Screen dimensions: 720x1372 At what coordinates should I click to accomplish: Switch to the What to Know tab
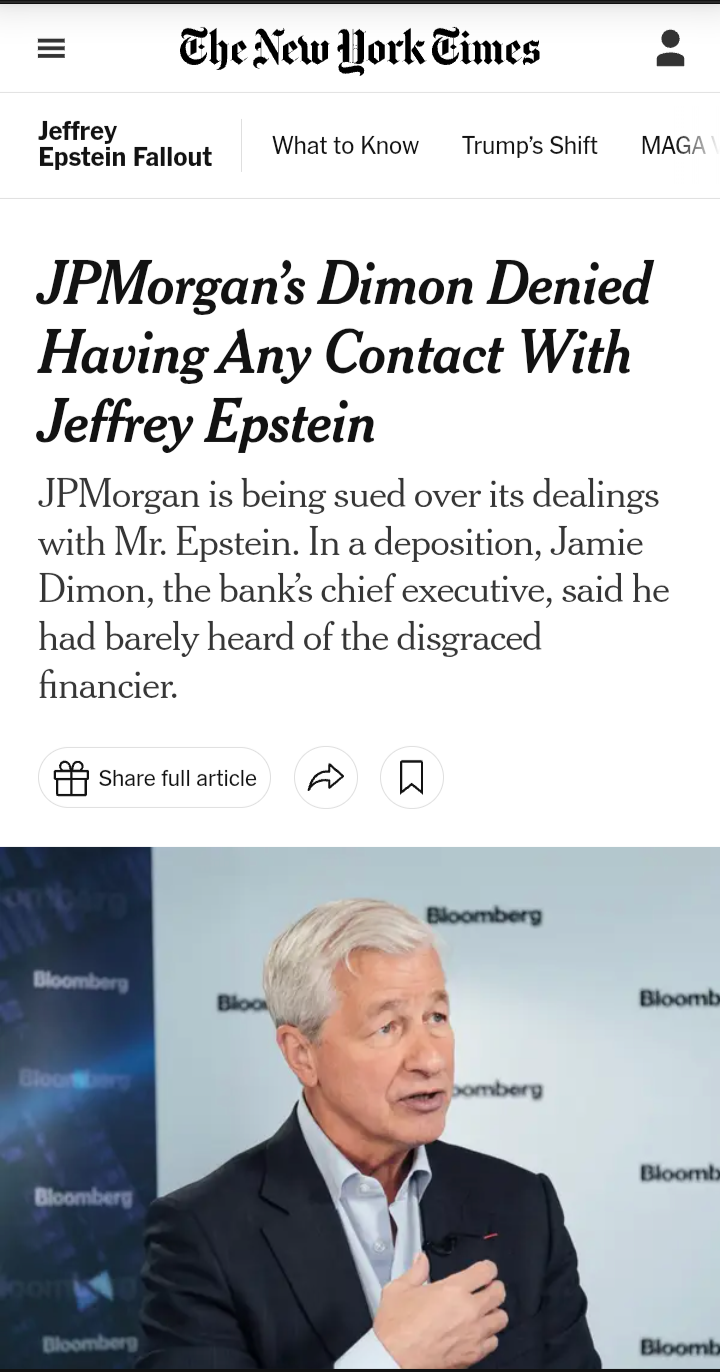[x=345, y=145]
